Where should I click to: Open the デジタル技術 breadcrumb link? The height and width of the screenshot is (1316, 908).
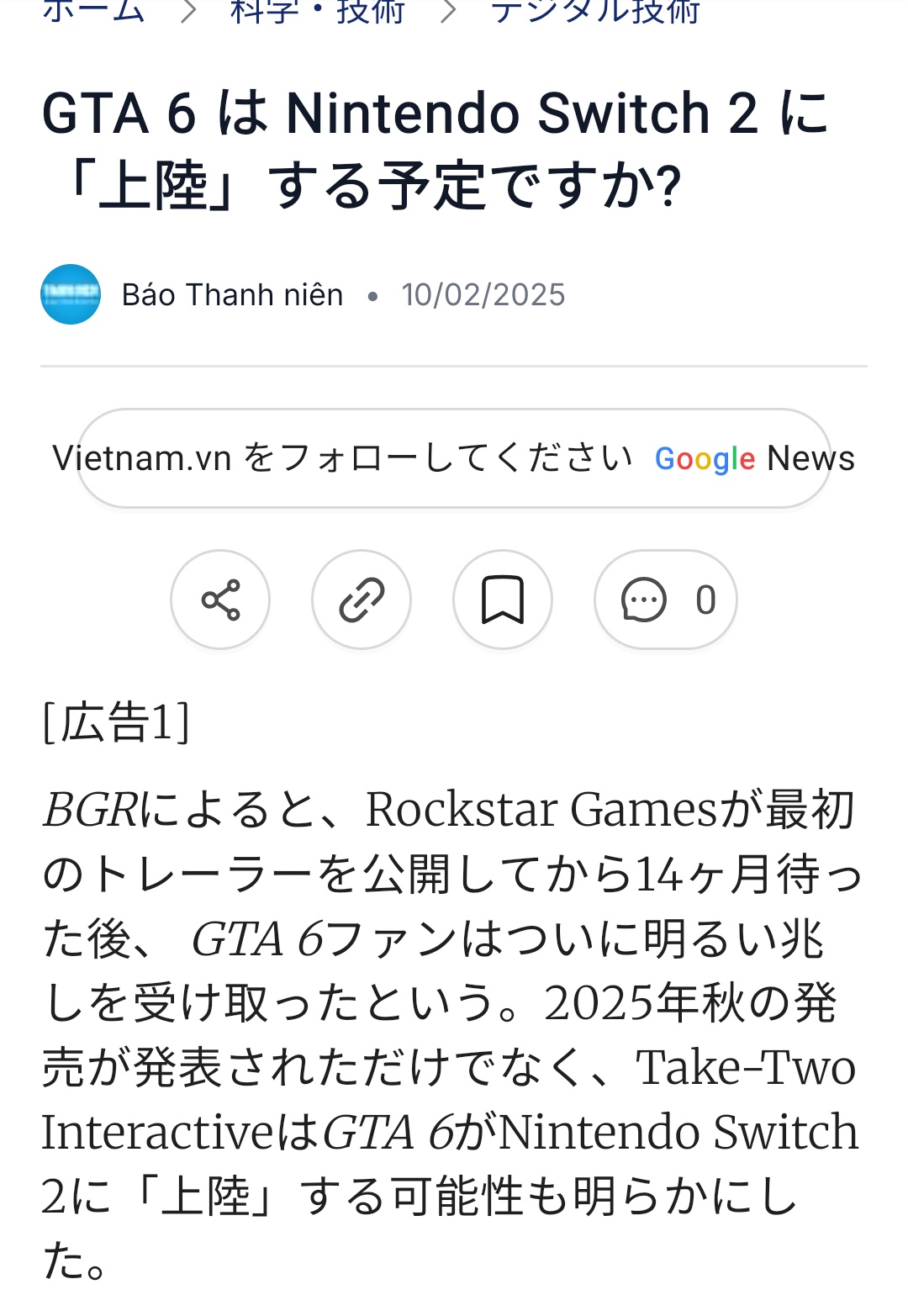(594, 10)
